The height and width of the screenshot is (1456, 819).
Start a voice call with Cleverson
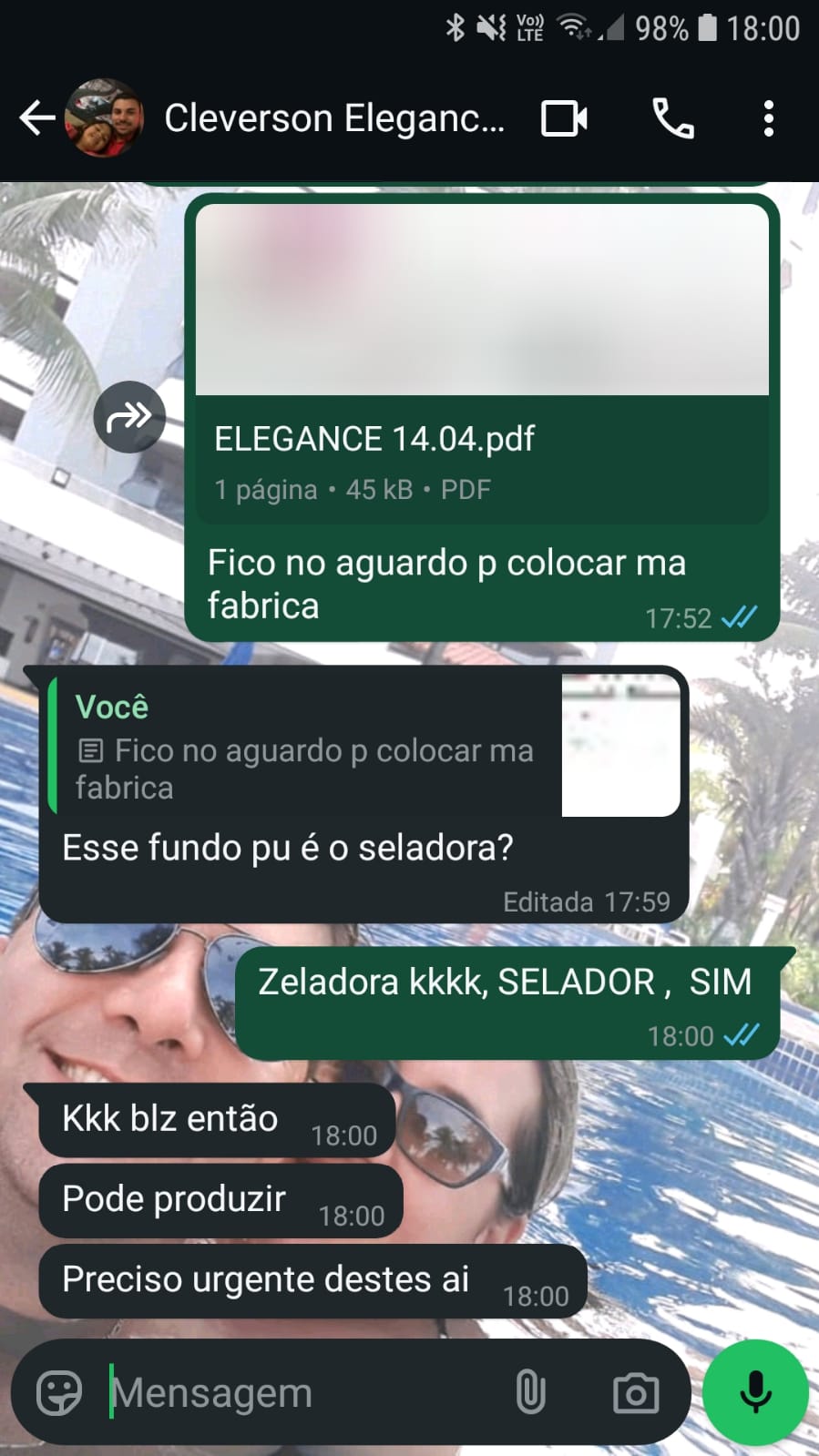pos(673,118)
